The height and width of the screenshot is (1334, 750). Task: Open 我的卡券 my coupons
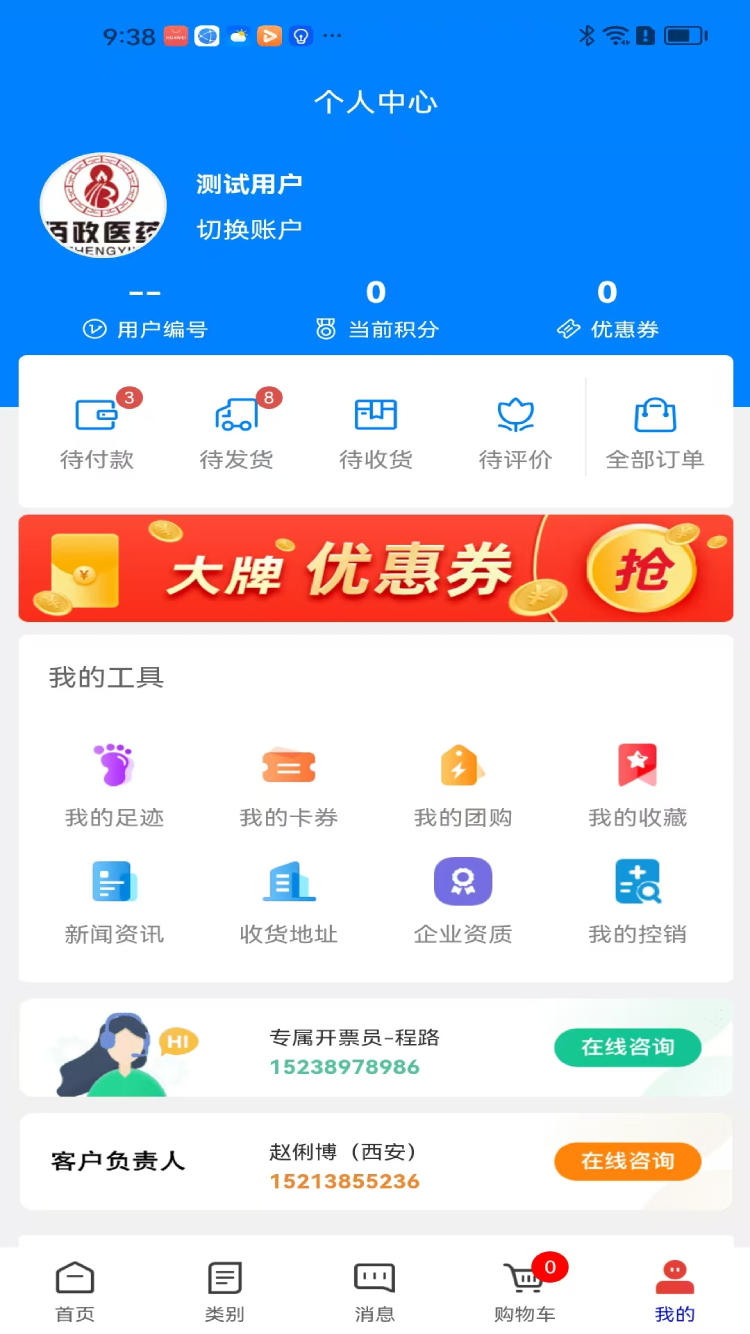[x=287, y=784]
